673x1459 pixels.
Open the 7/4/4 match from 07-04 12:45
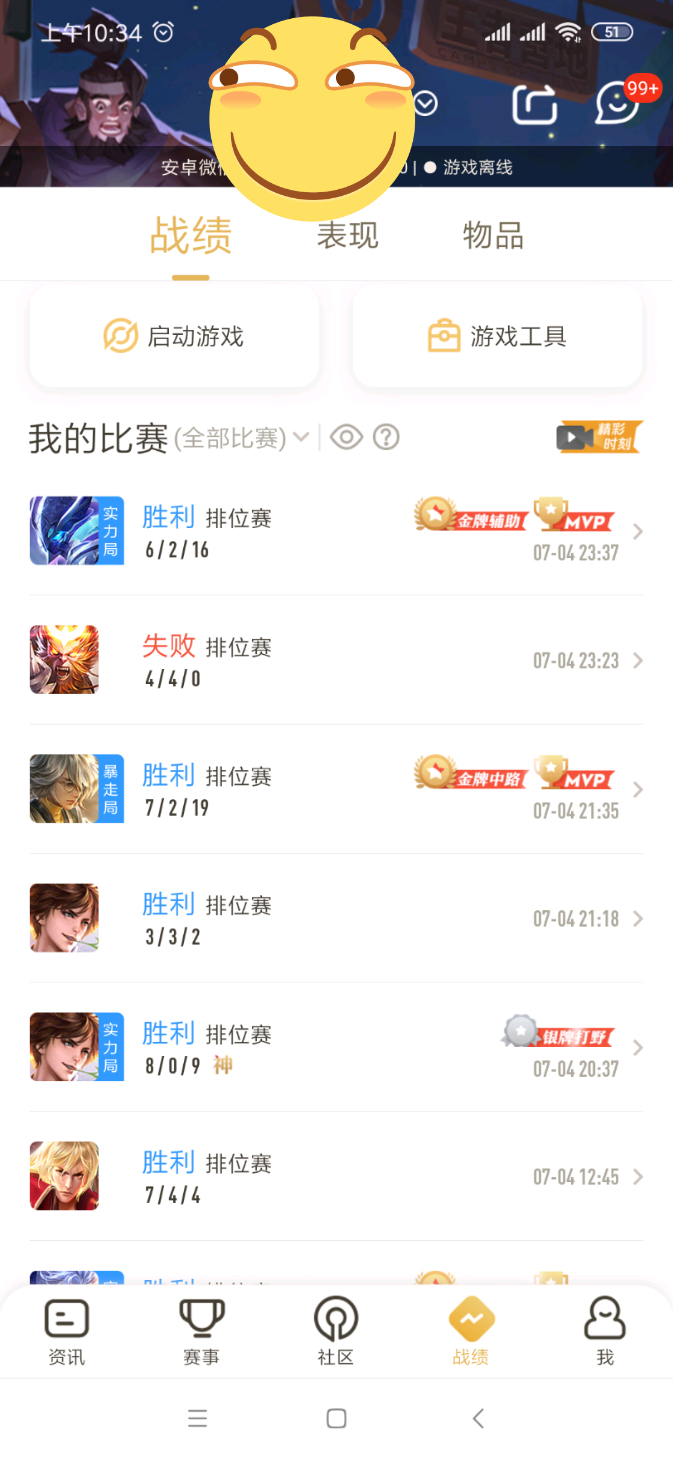[x=336, y=1176]
